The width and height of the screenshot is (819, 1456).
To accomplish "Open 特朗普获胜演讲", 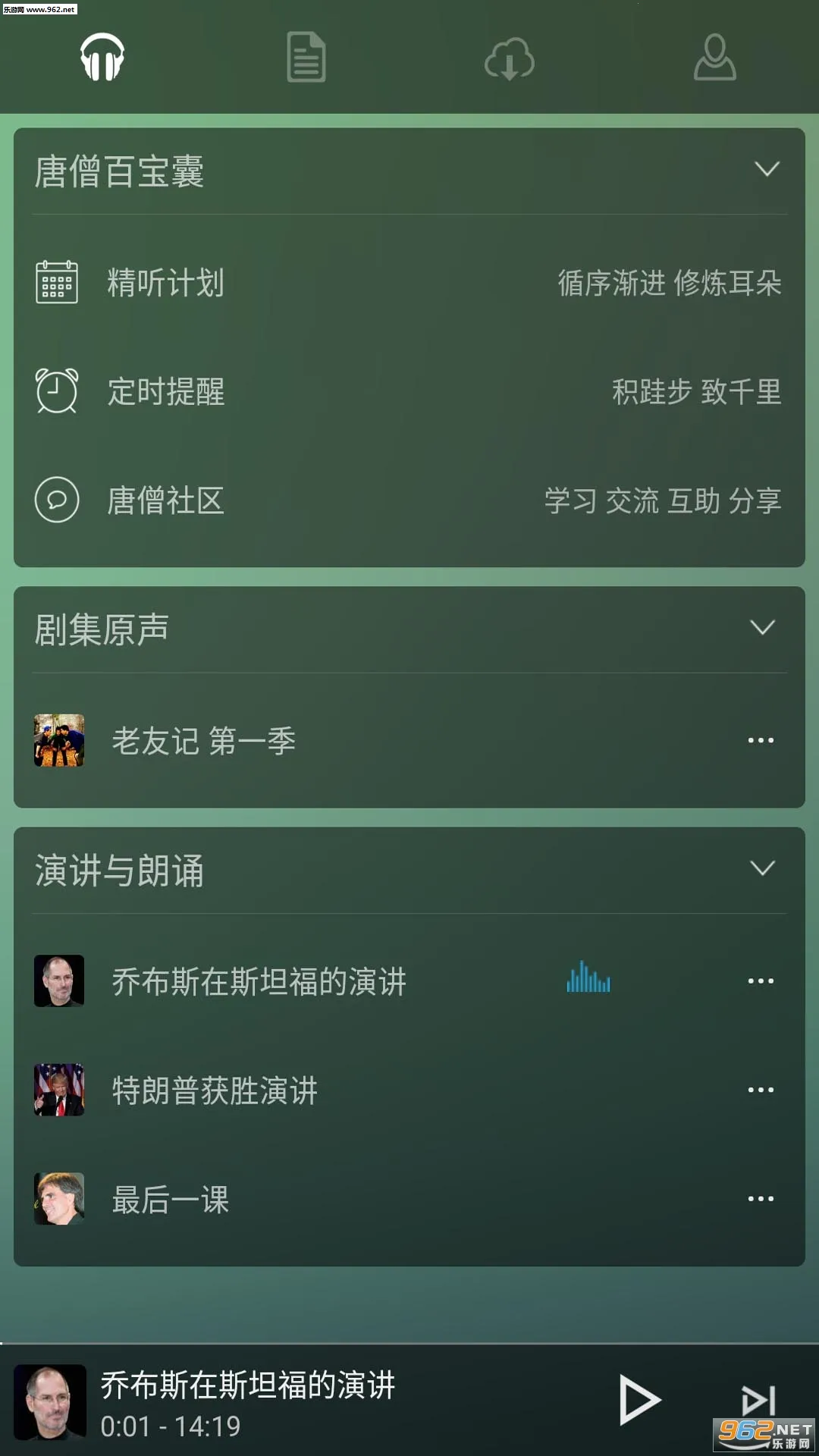I will point(215,1090).
